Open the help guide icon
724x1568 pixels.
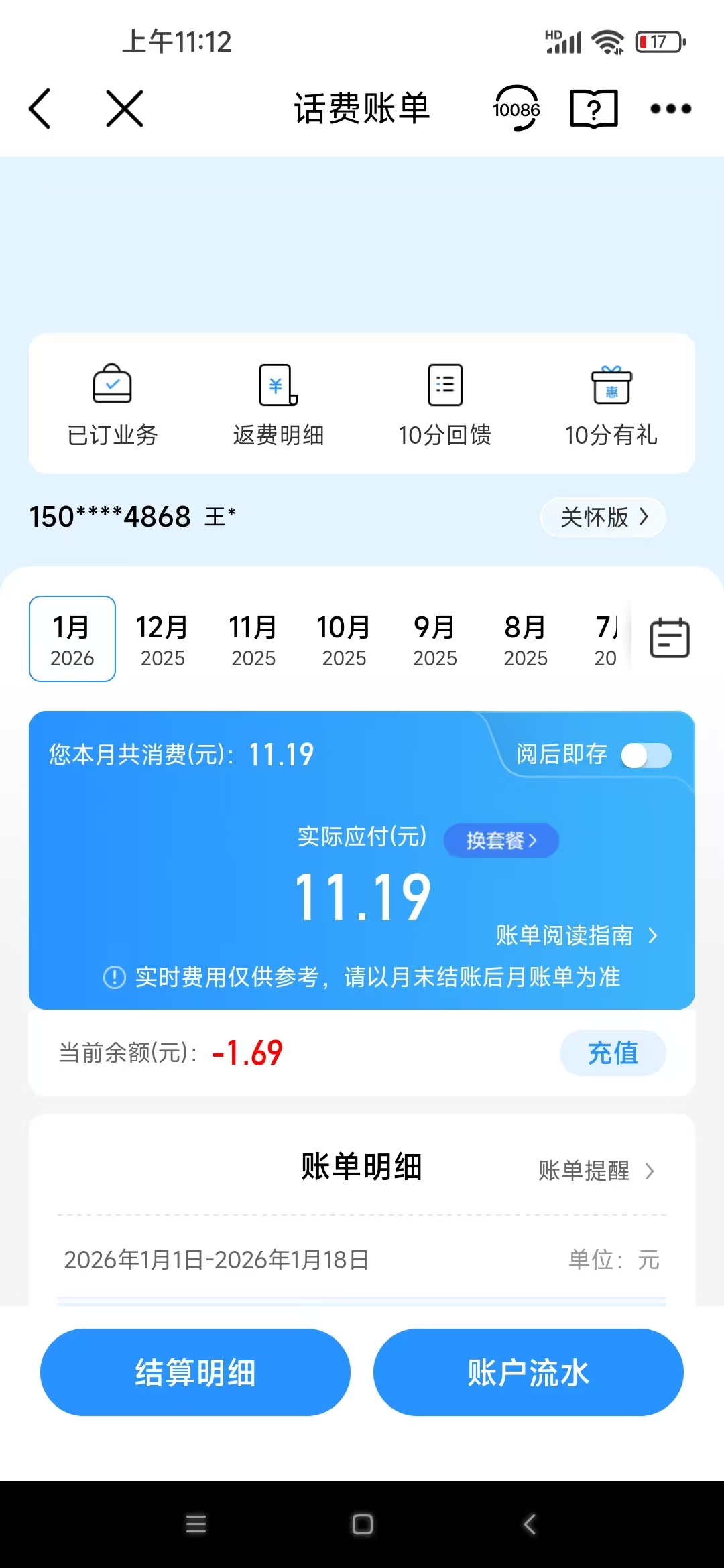[x=593, y=109]
